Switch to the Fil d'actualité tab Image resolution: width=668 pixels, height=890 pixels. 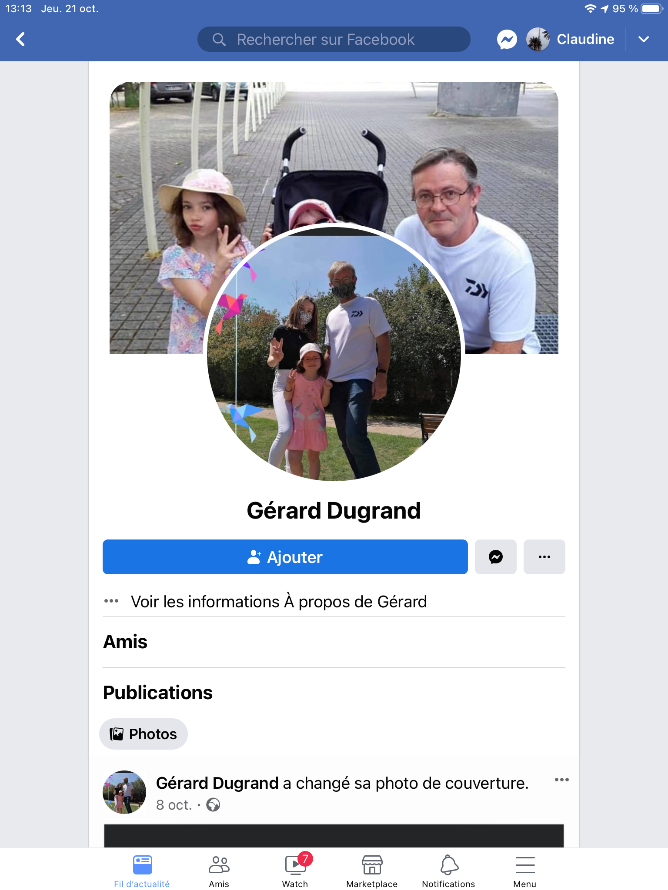[142, 870]
